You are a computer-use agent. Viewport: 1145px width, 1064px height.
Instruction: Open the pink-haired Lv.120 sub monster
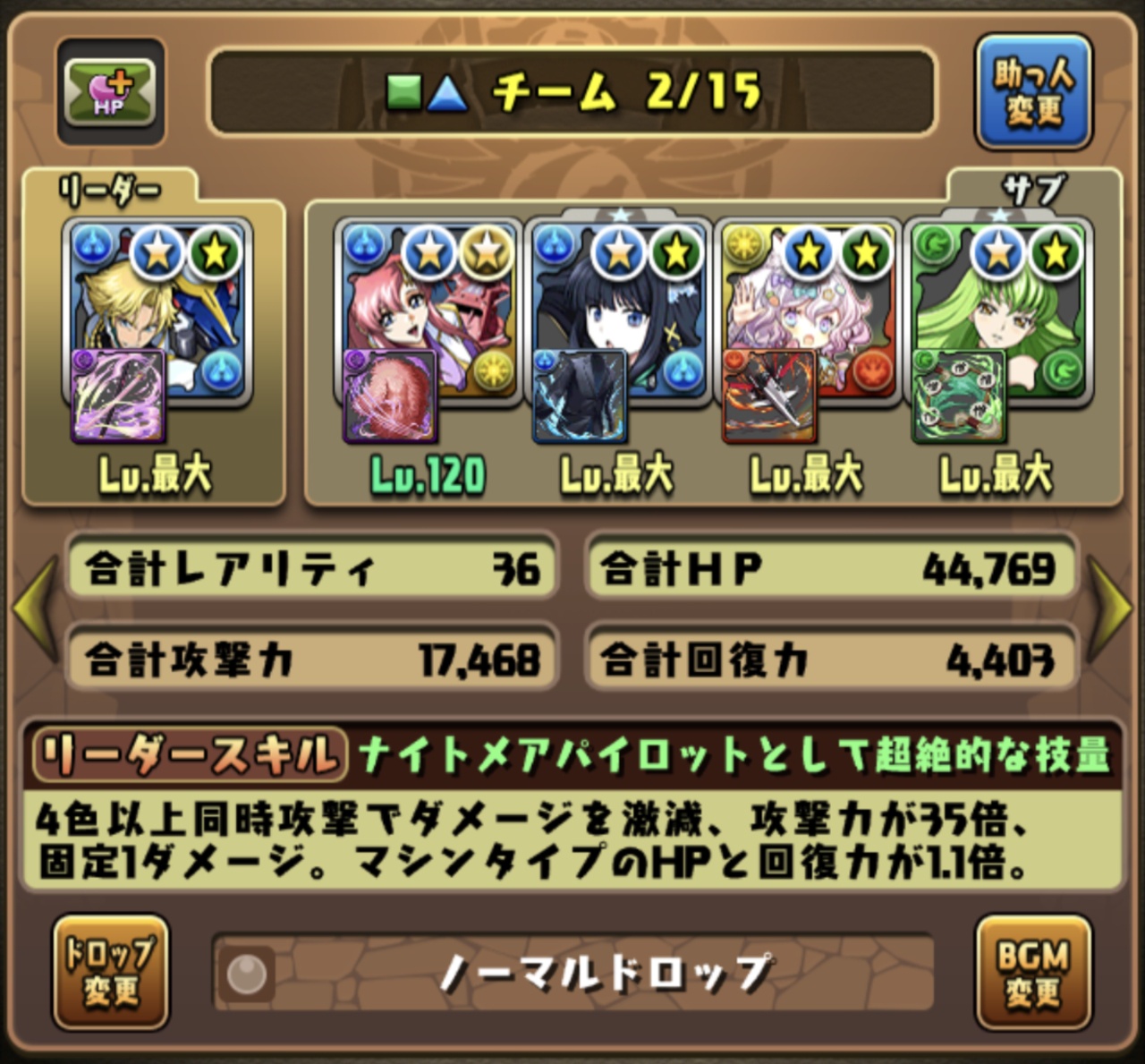[428, 313]
